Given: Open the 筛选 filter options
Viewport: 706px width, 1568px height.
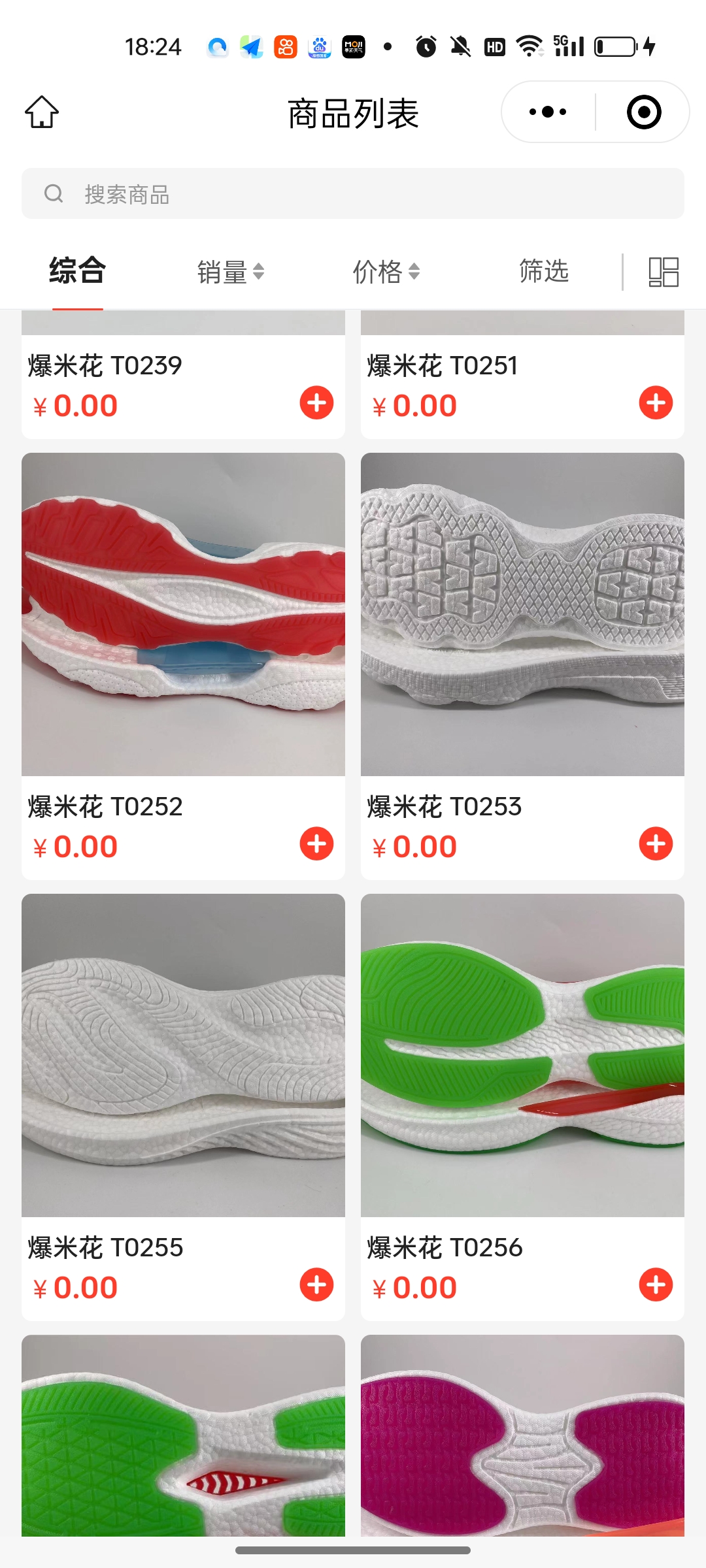Looking at the screenshot, I should click(x=543, y=272).
